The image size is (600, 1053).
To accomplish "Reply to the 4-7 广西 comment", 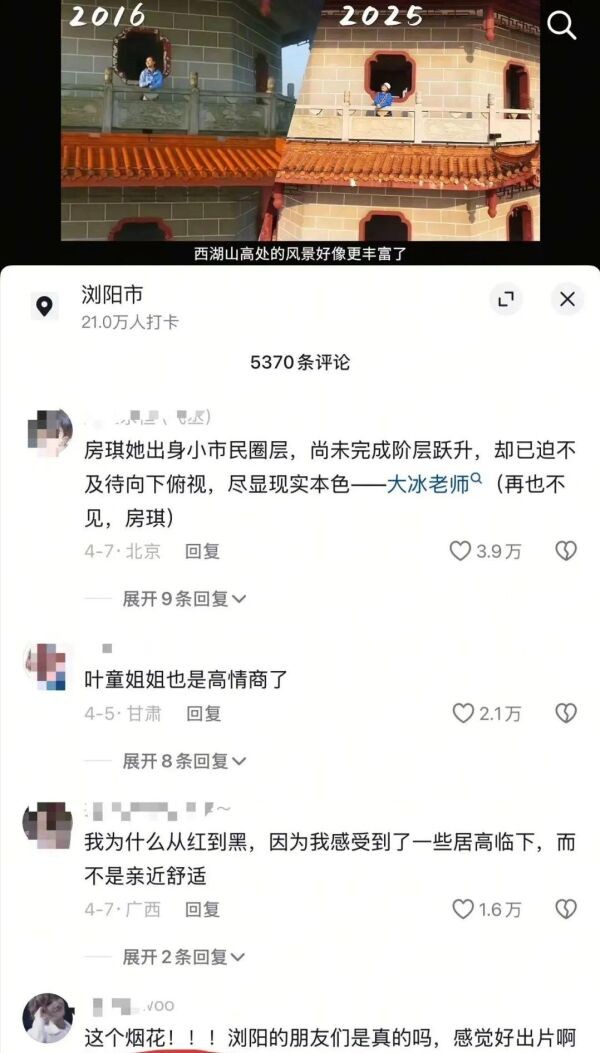I will [x=202, y=909].
